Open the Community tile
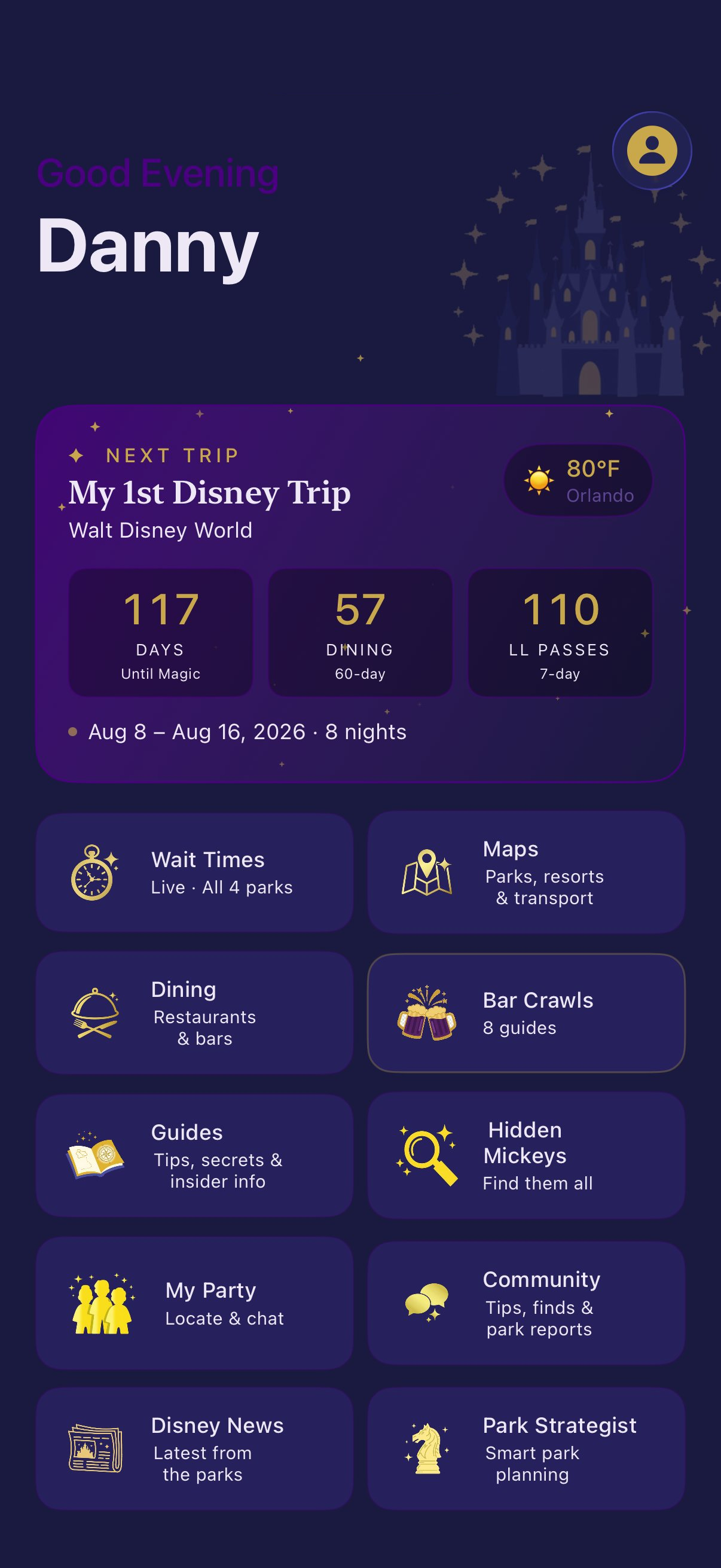The width and height of the screenshot is (721, 1568). 526,1303
